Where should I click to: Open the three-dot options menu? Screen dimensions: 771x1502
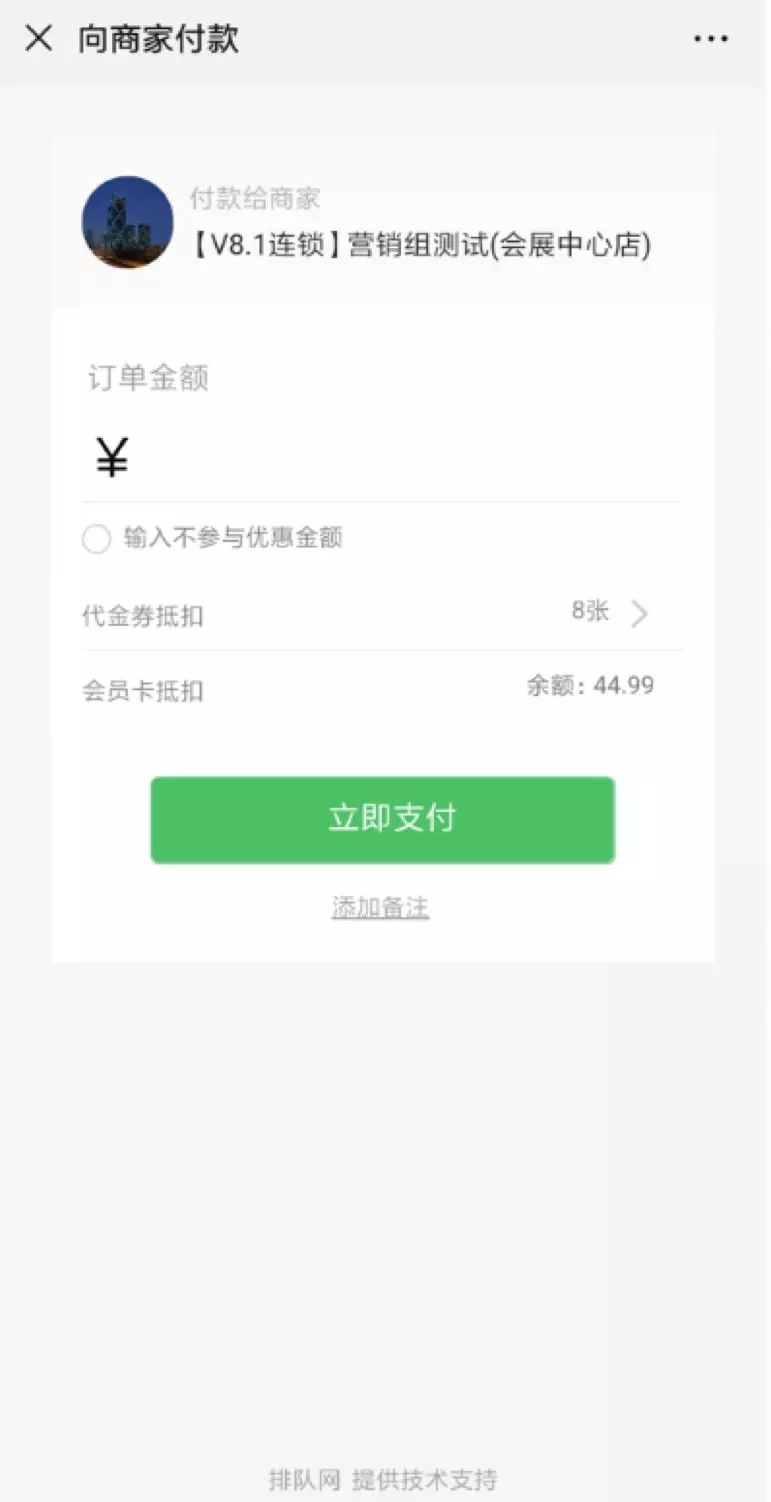(x=711, y=38)
